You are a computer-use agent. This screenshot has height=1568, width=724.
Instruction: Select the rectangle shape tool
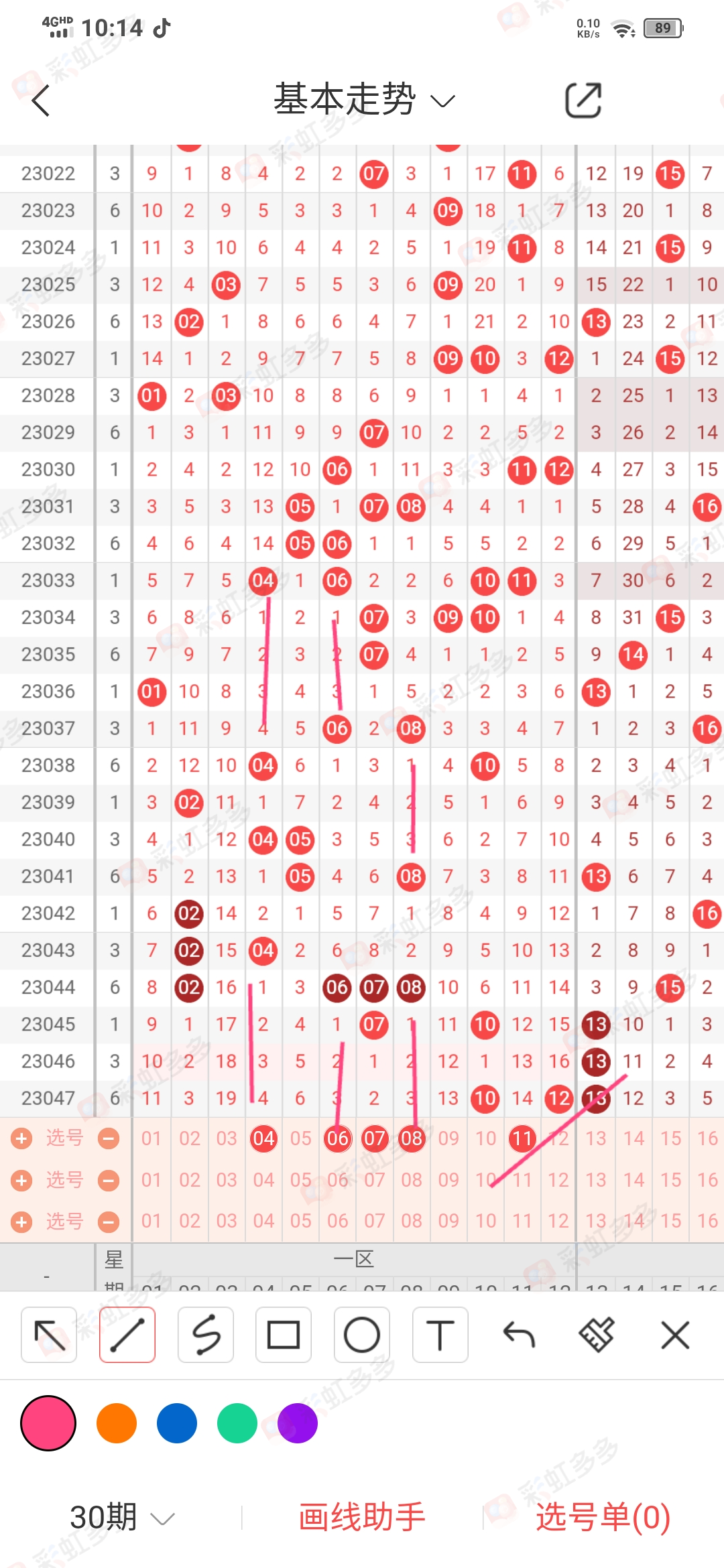point(284,1335)
